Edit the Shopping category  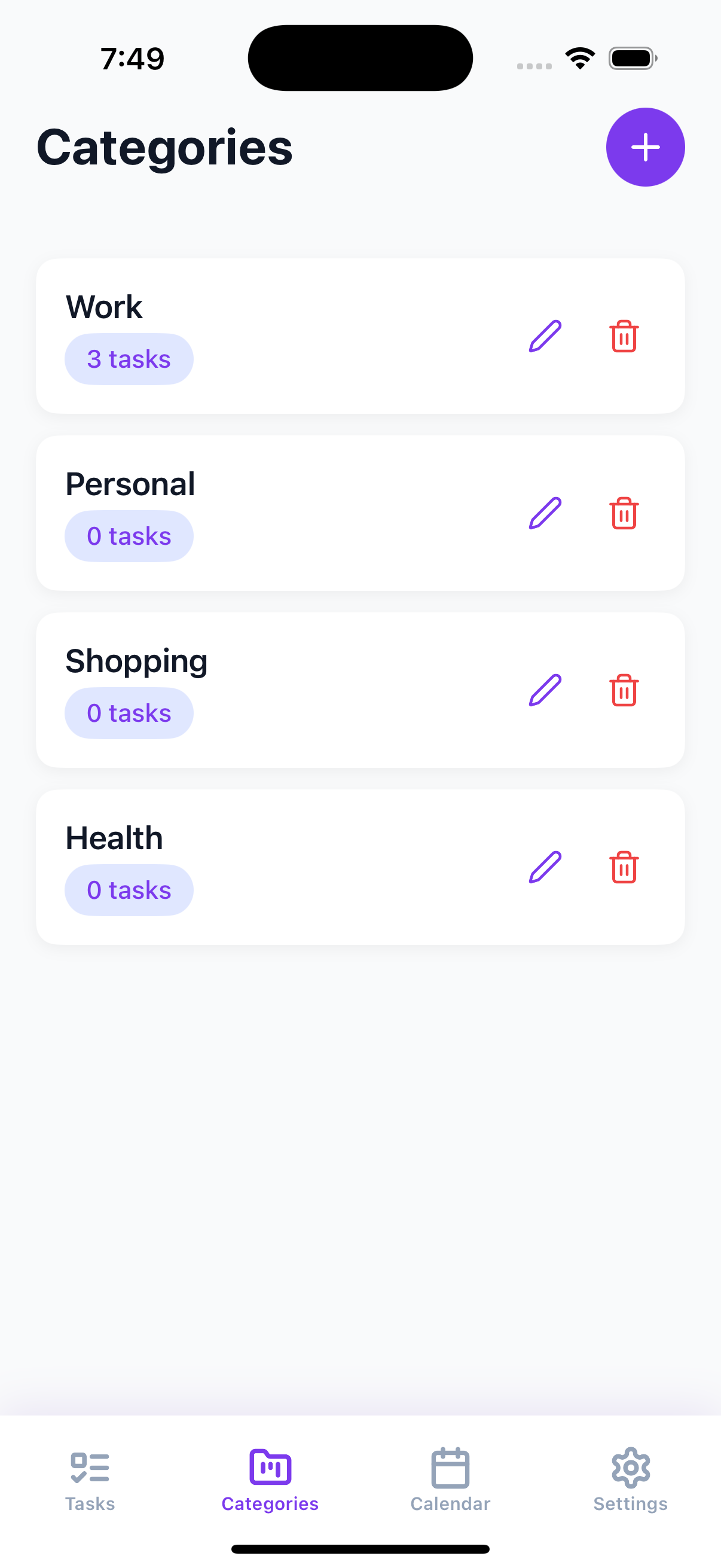[x=546, y=690]
